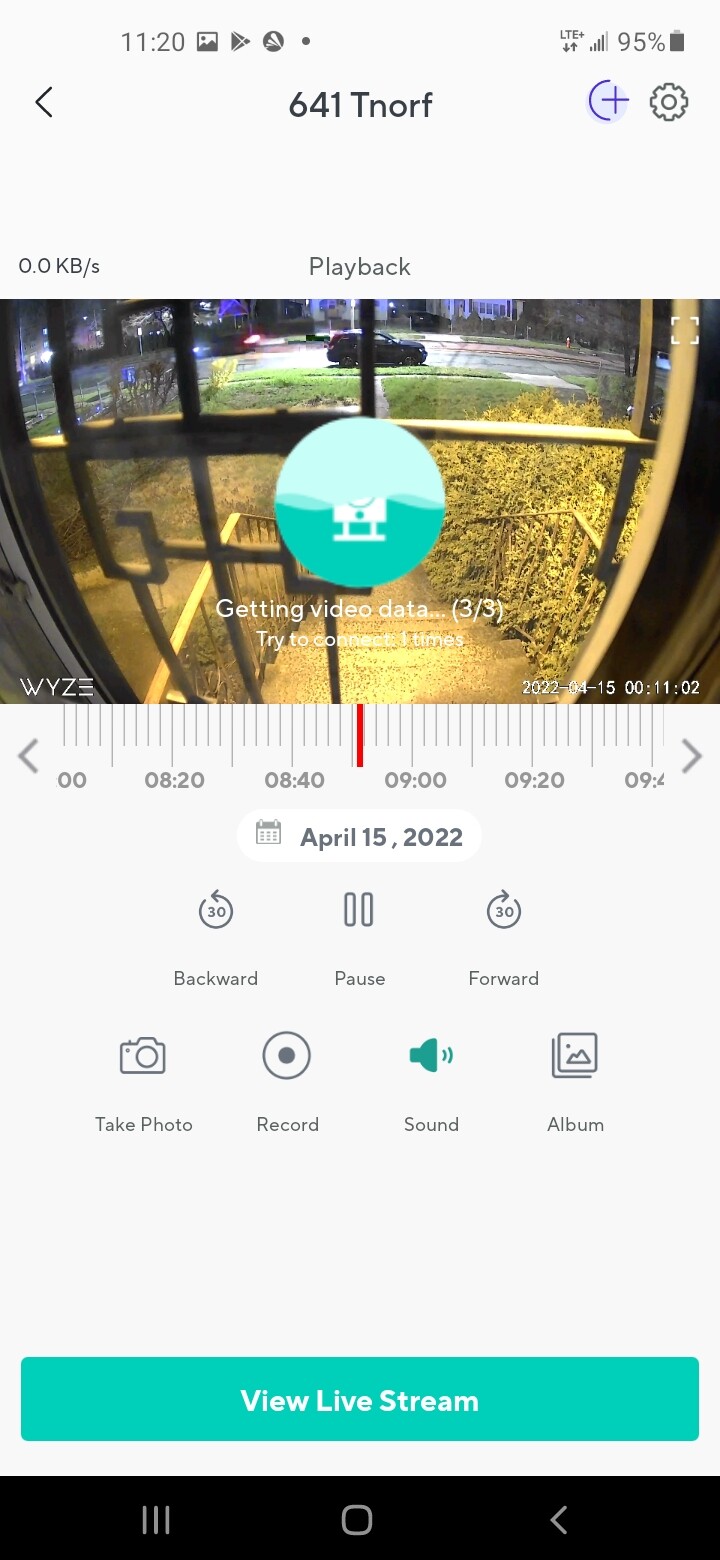This screenshot has height=1560, width=720.
Task: Skip backward 30 seconds
Action: [x=216, y=911]
